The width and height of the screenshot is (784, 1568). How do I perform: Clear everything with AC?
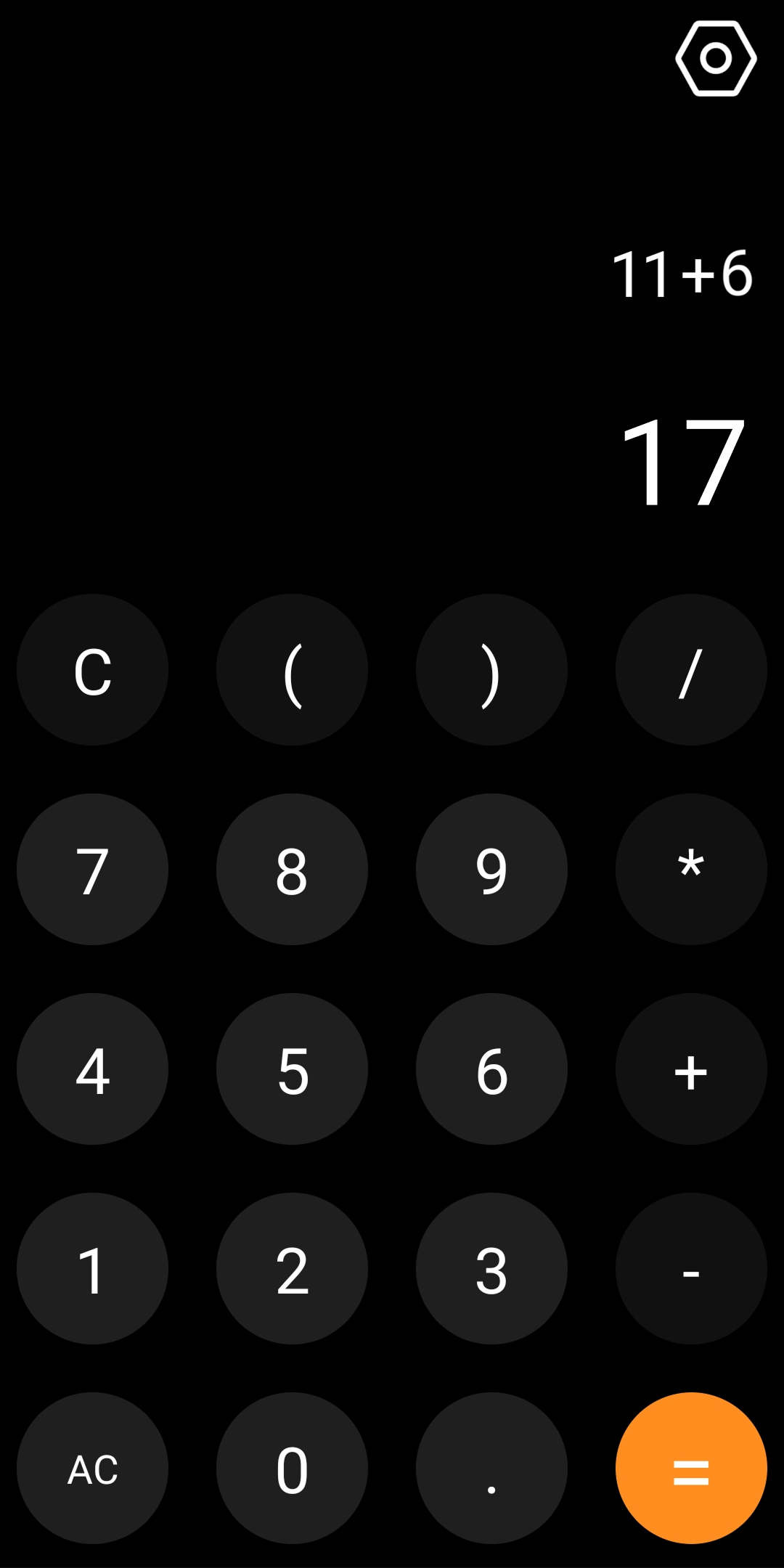coord(92,1469)
